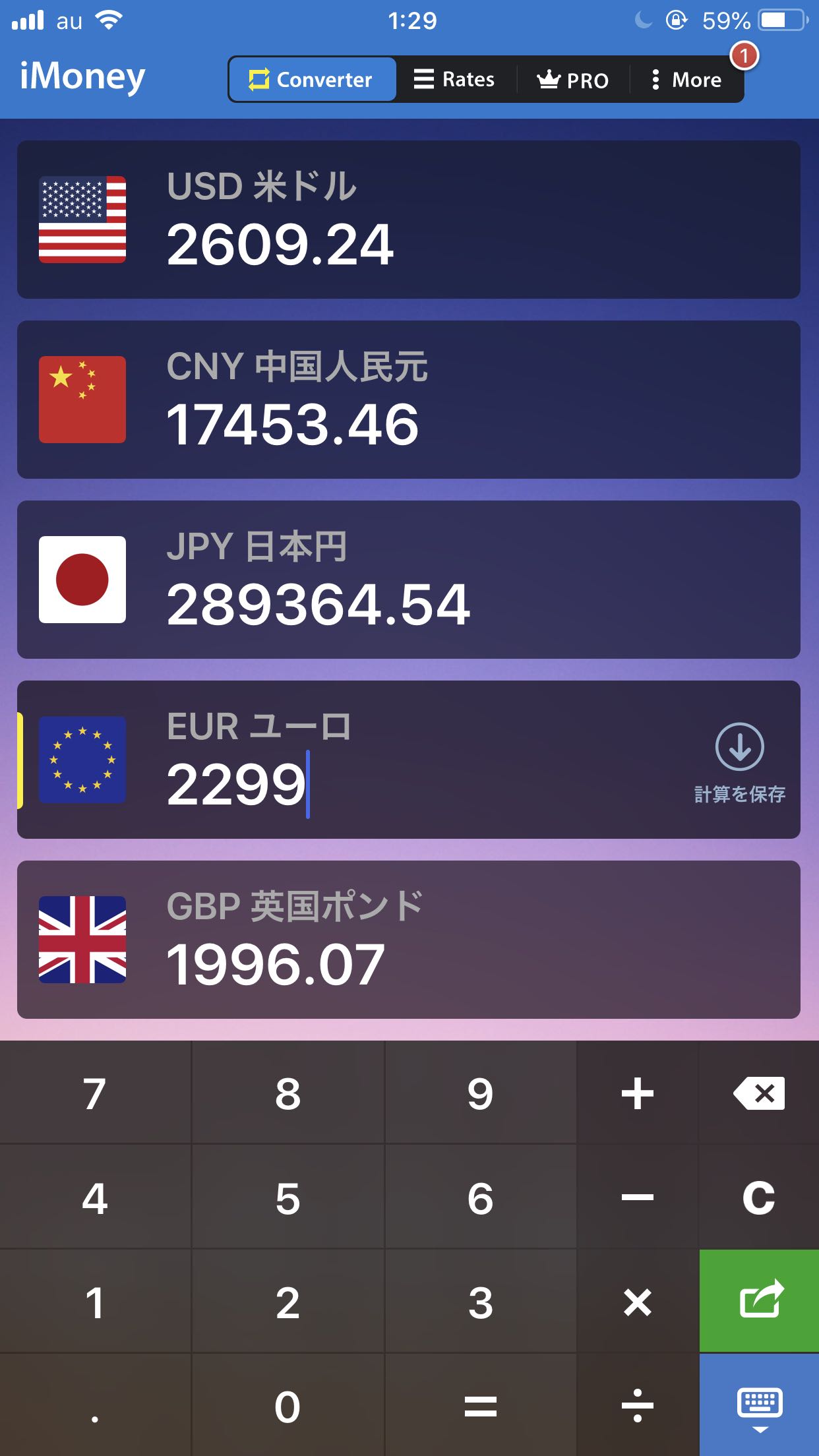The image size is (819, 1456).
Task: Select the GBP 英国ポンド currency row
Action: coord(409,940)
